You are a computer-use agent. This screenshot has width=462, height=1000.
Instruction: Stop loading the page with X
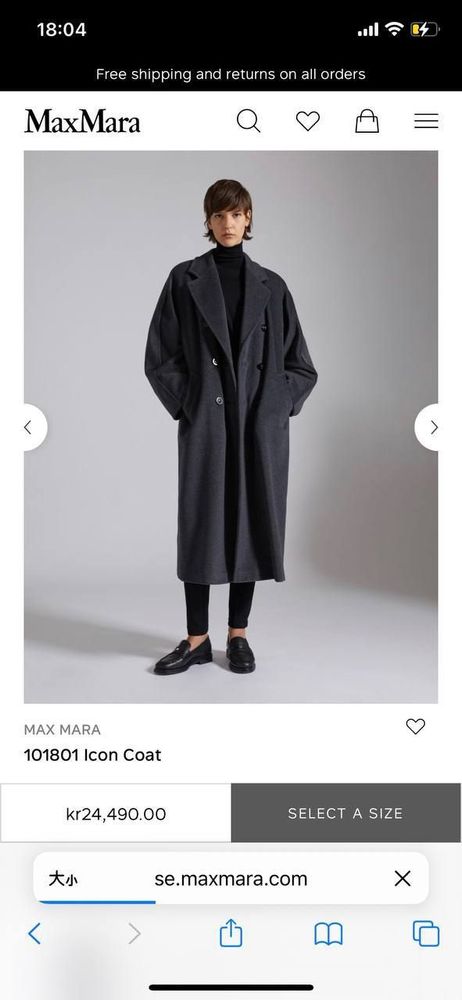tap(403, 879)
